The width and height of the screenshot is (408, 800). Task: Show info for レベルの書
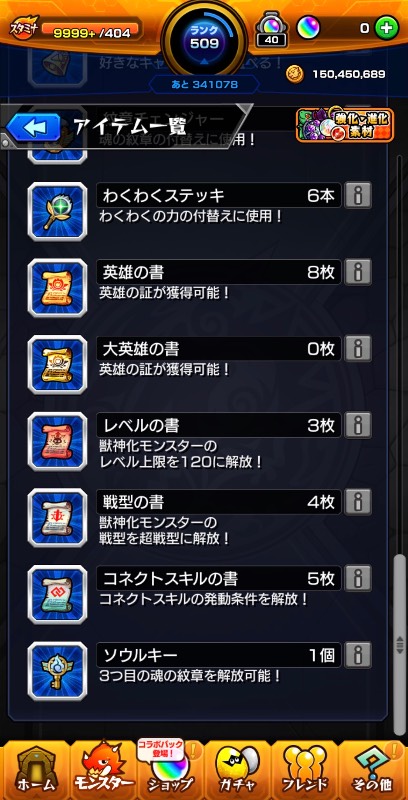[x=358, y=425]
